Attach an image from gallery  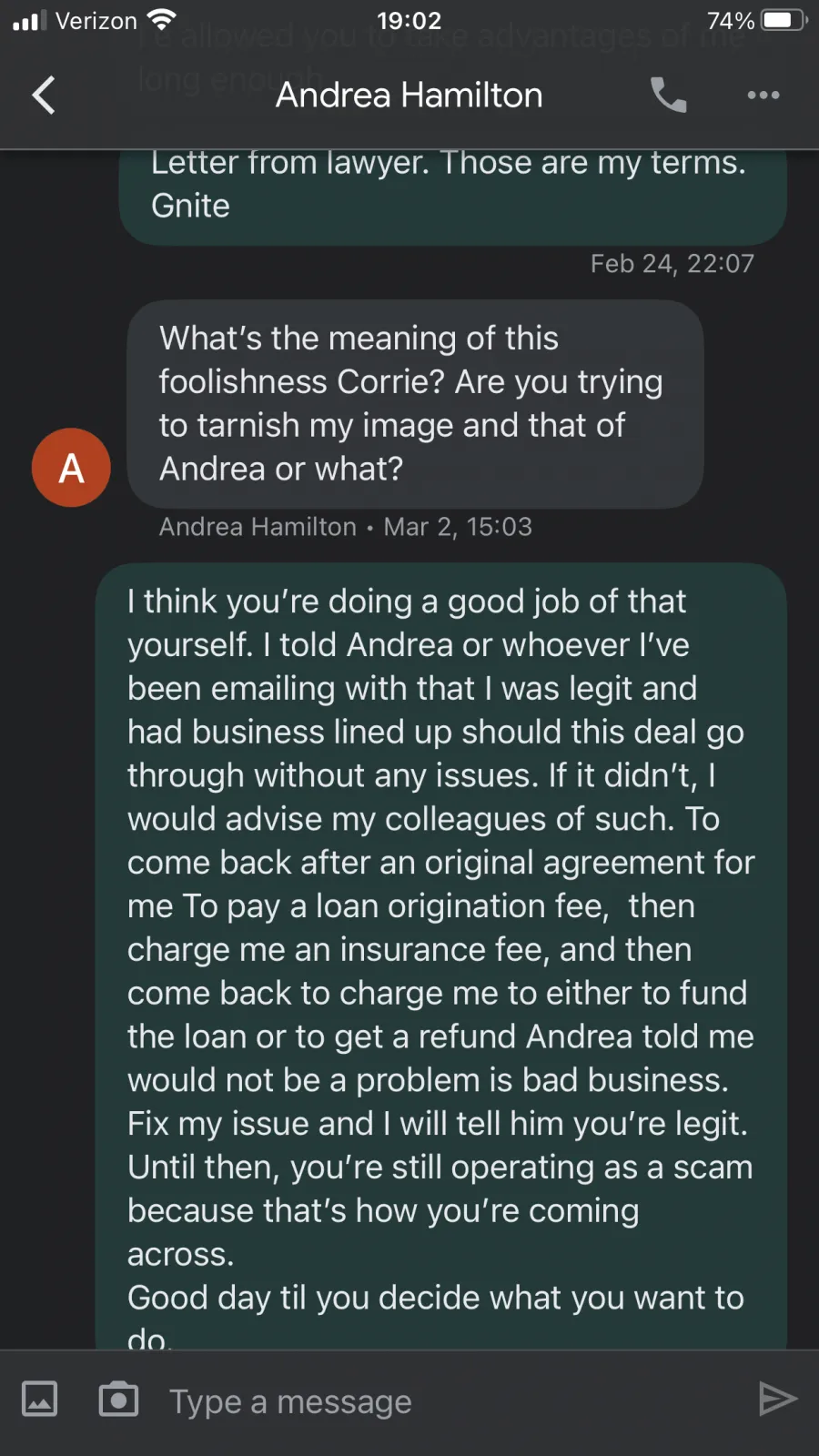pos(39,1400)
